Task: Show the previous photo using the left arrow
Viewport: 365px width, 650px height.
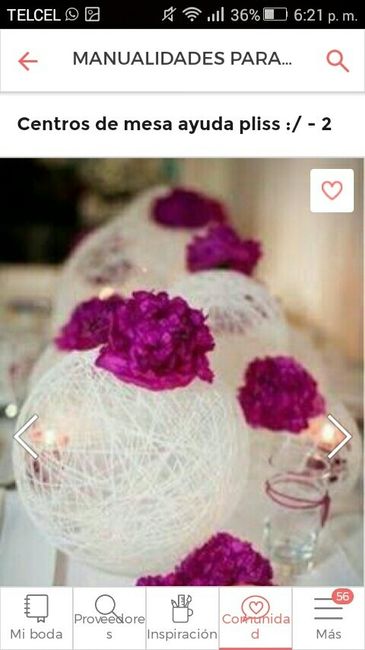Action: click(26, 437)
